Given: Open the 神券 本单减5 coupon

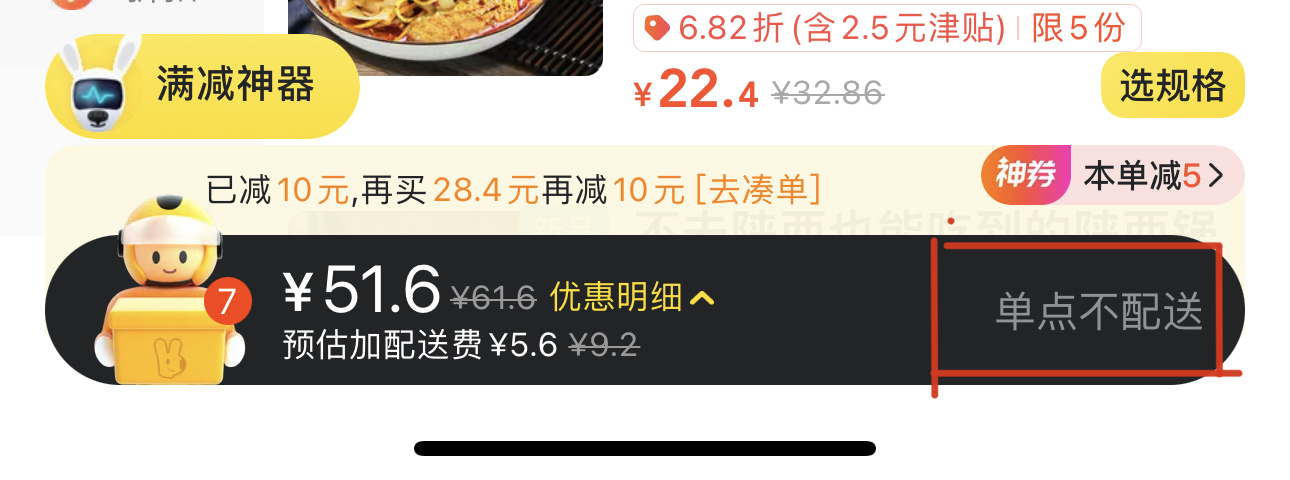Looking at the screenshot, I should (1112, 176).
